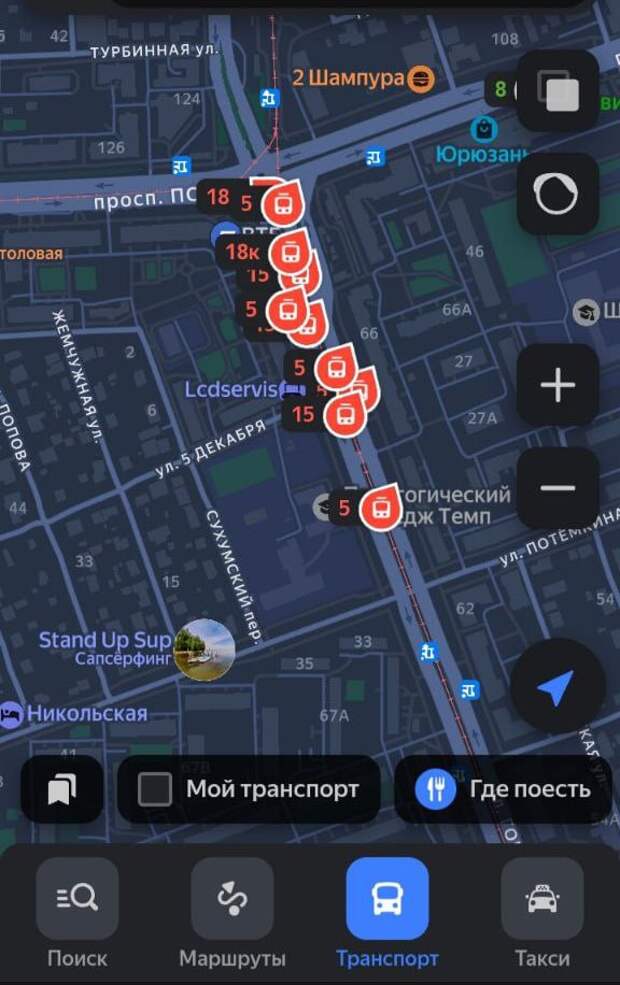Go to the Такси tab
The height and width of the screenshot is (985, 620).
542,913
